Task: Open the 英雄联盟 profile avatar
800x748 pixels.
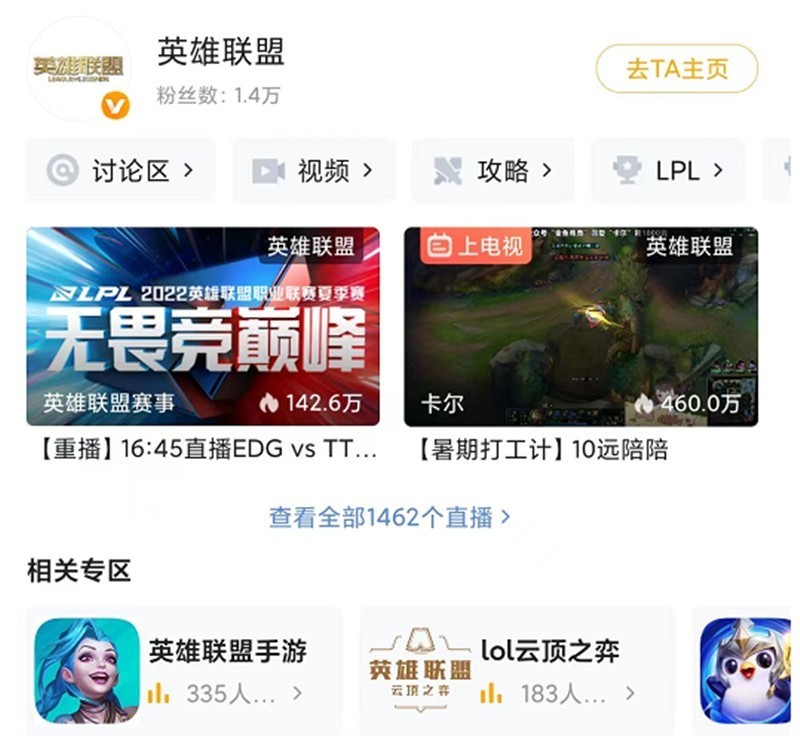Action: point(79,69)
